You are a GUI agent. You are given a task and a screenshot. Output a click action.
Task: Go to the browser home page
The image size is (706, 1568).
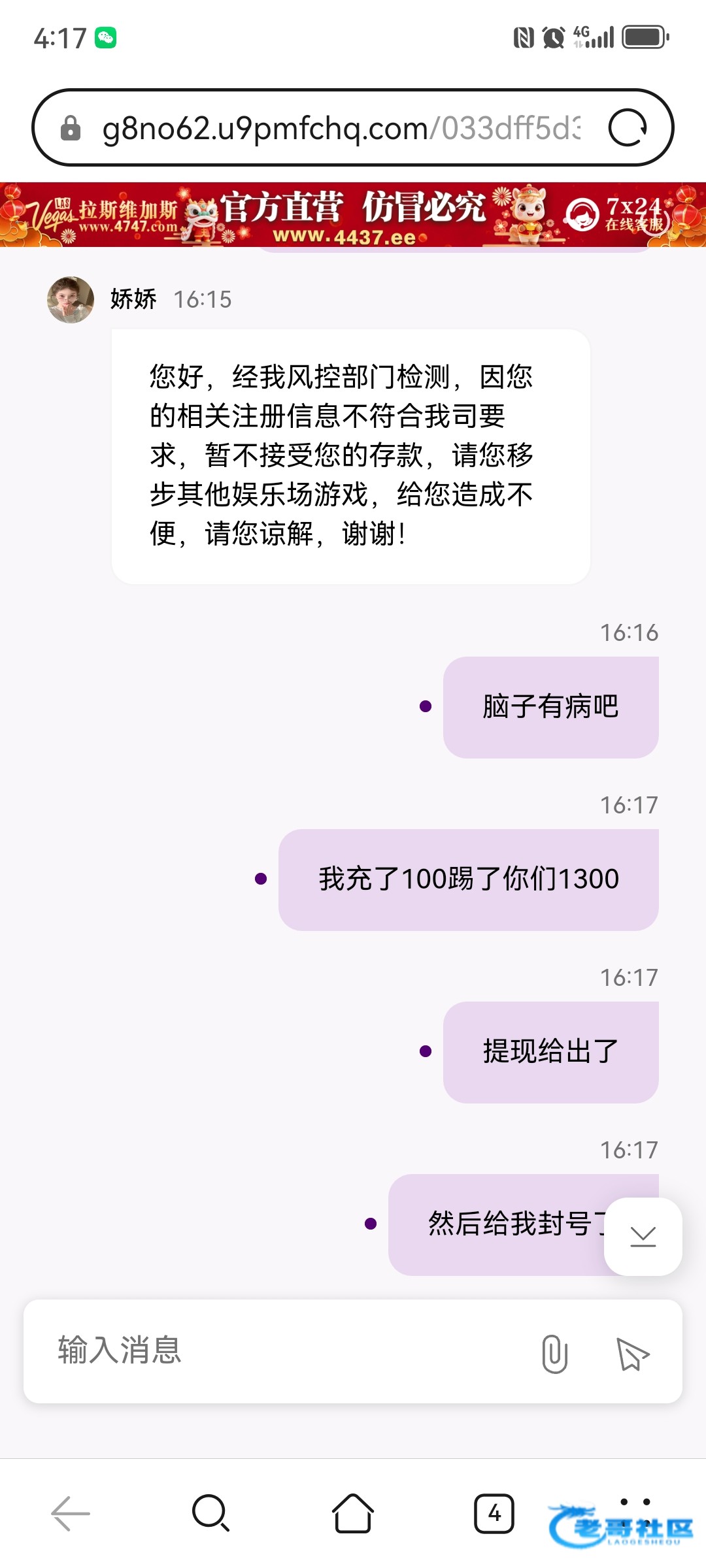tap(353, 1512)
